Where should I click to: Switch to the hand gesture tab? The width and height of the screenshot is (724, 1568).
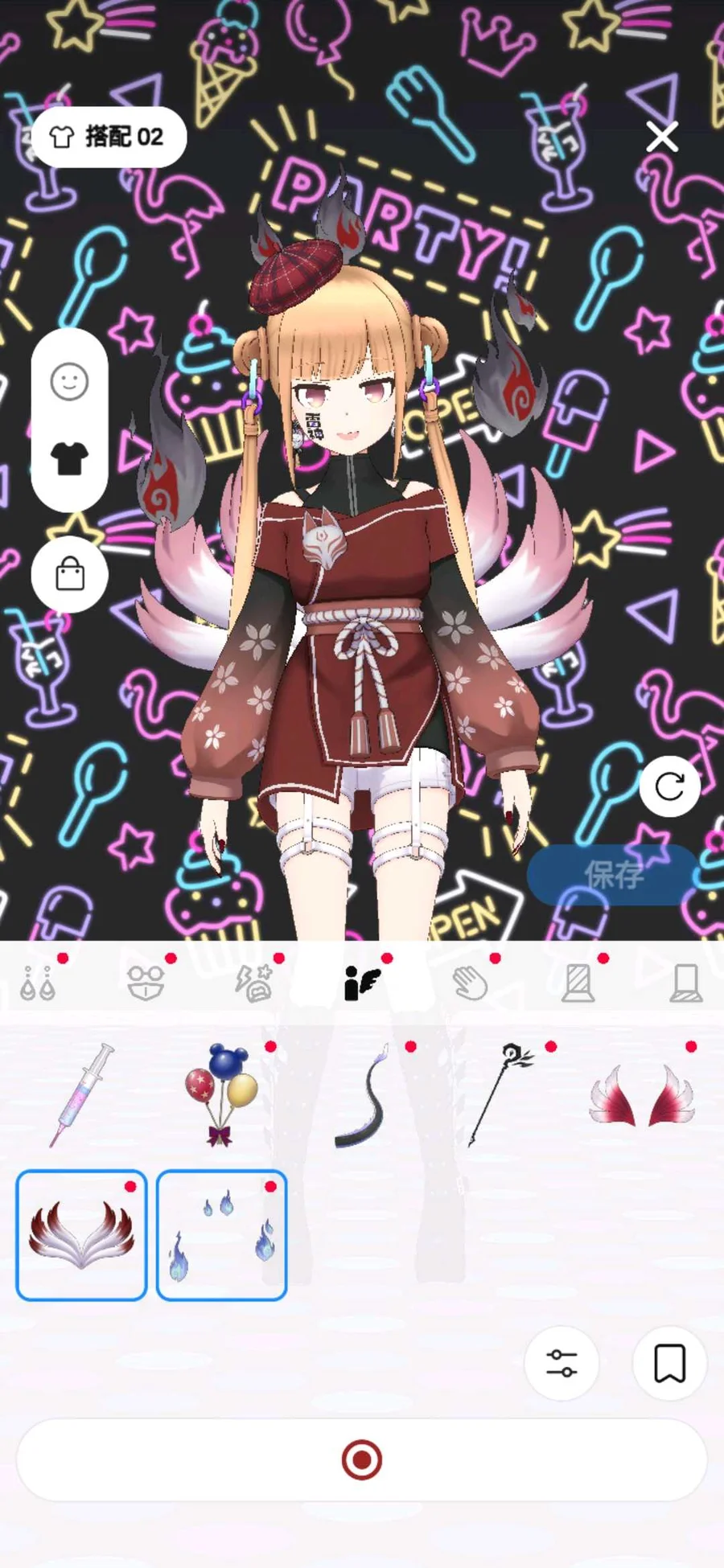click(x=471, y=983)
